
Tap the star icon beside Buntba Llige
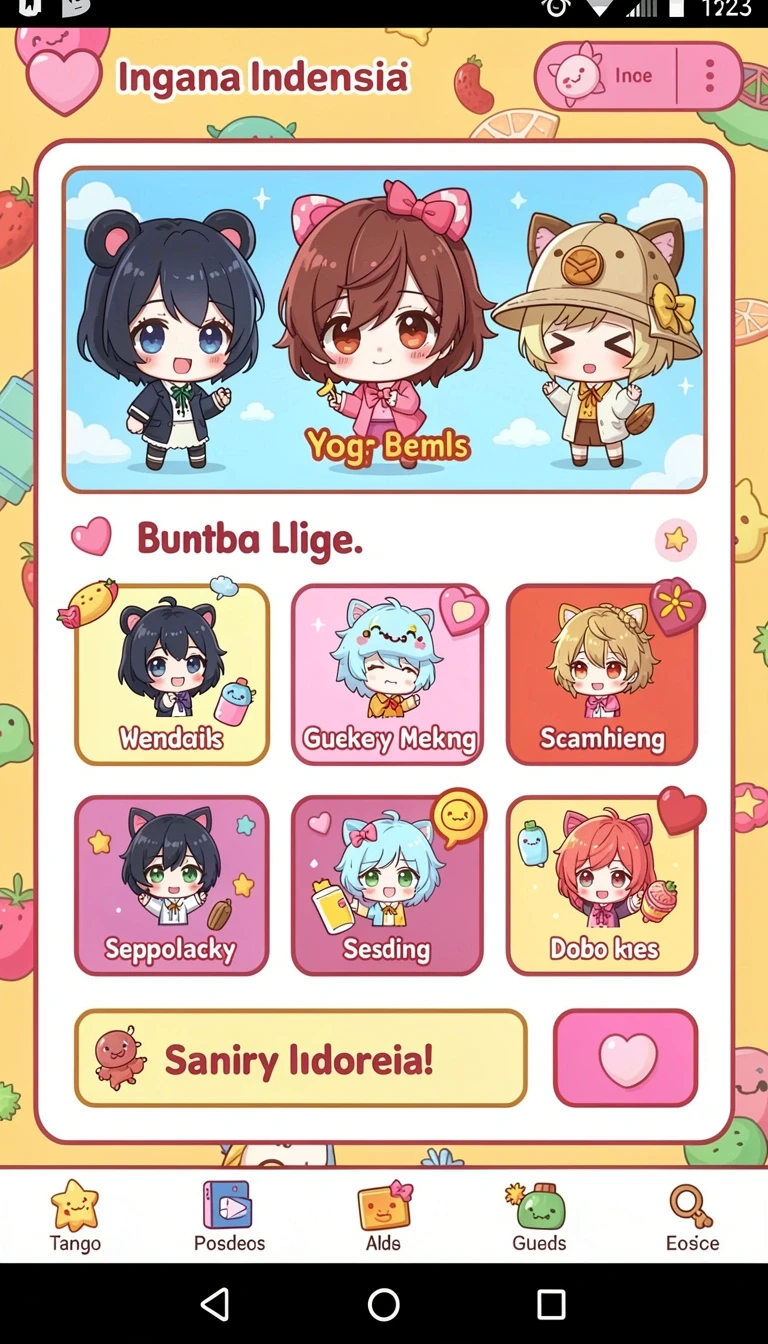coord(676,540)
